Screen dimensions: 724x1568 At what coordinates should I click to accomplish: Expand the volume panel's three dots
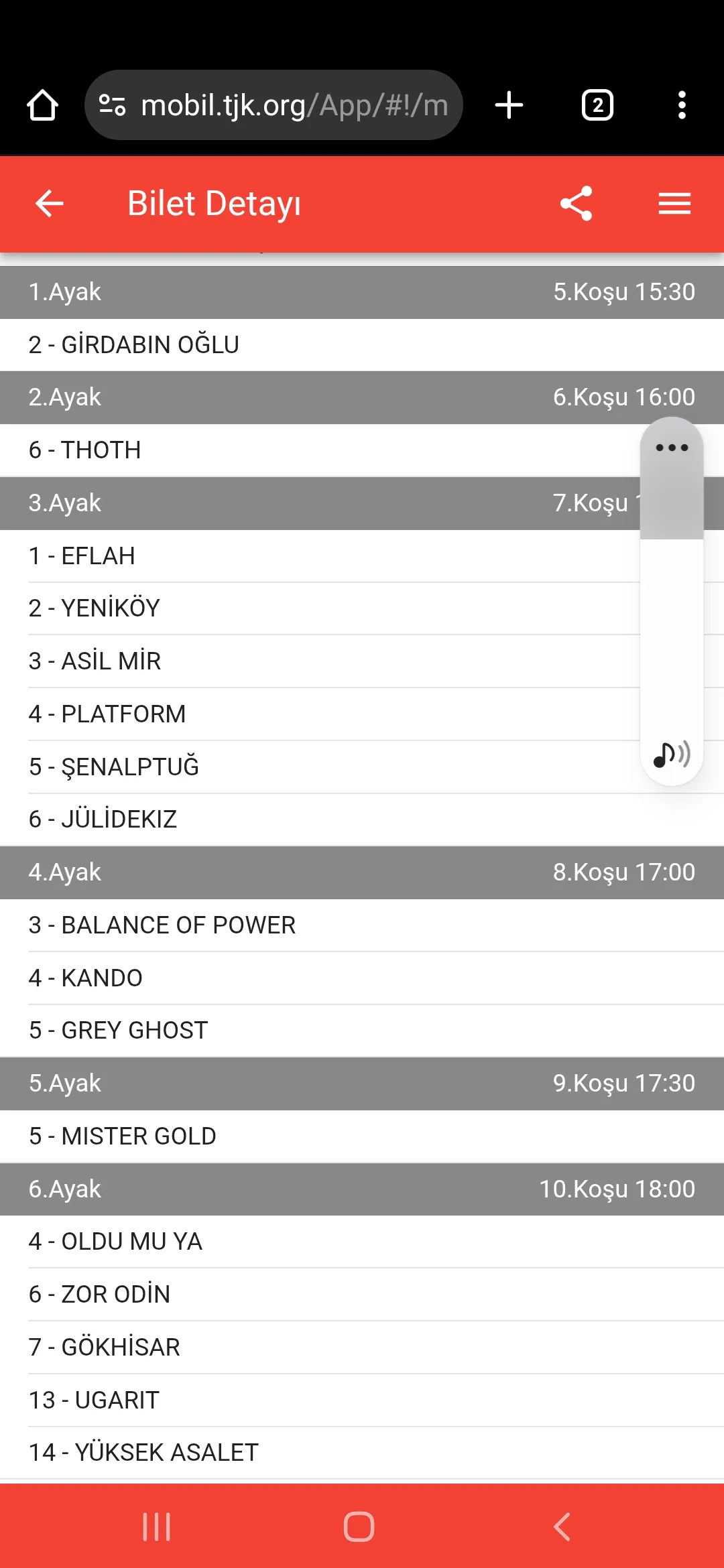pos(672,448)
